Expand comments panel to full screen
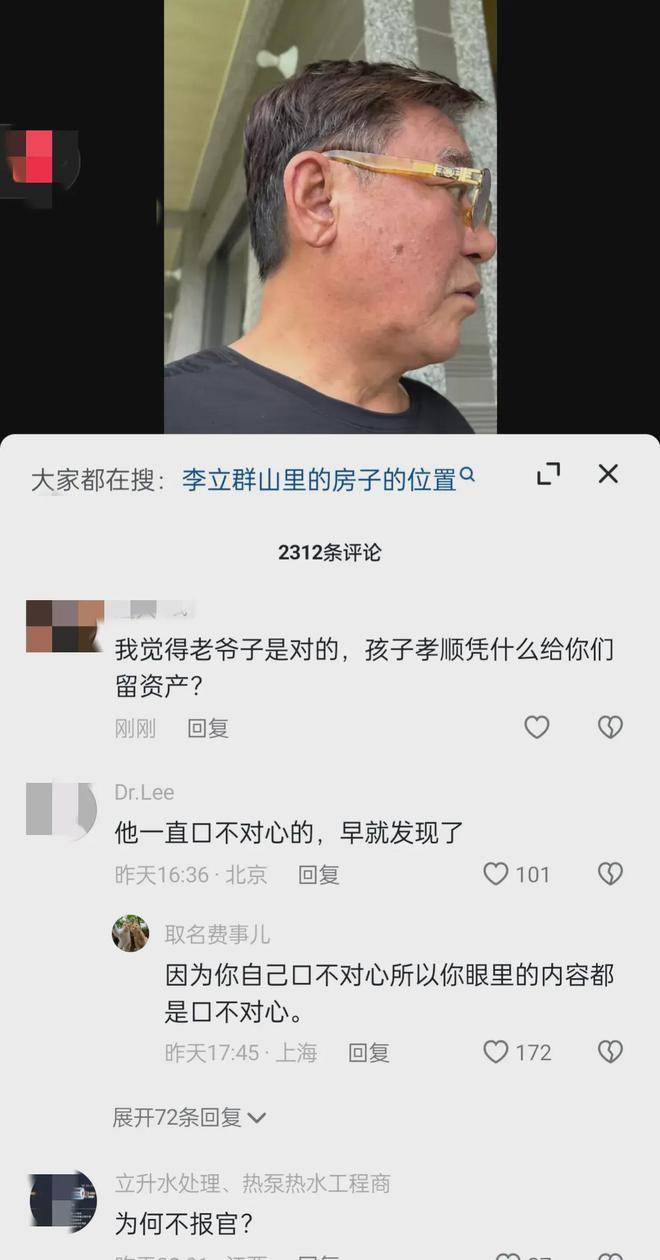The width and height of the screenshot is (660, 1260). [548, 474]
